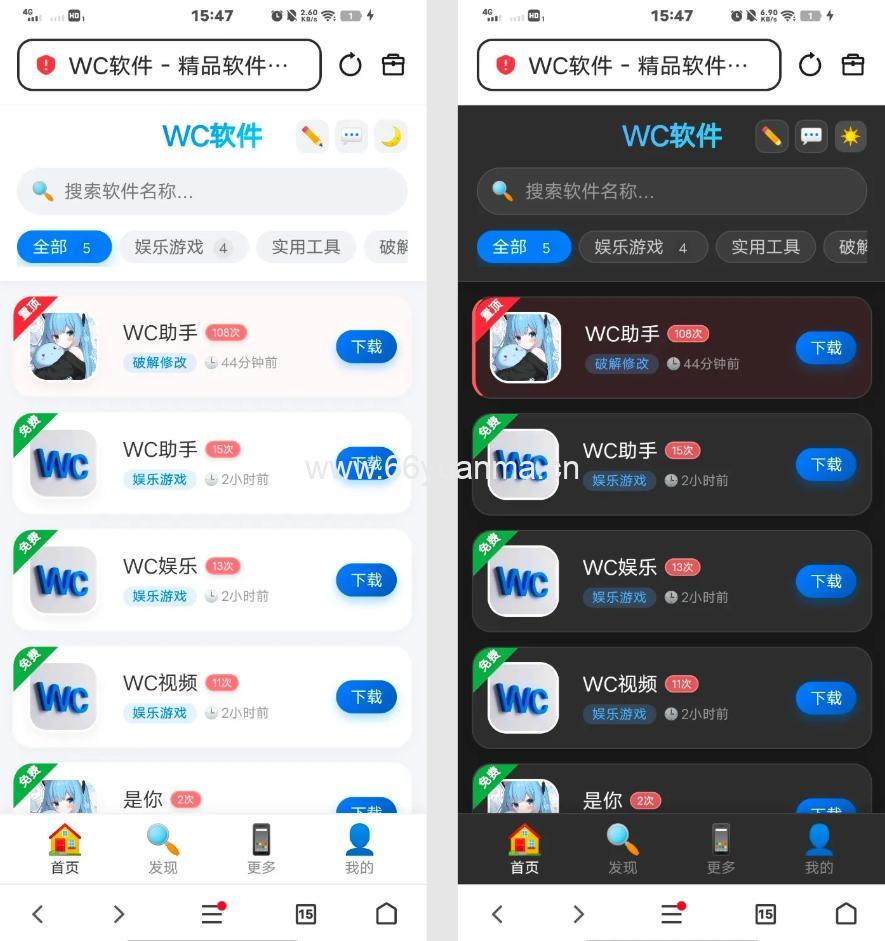Open the chat message bubble icon in header
This screenshot has width=885, height=941.
coord(351,135)
